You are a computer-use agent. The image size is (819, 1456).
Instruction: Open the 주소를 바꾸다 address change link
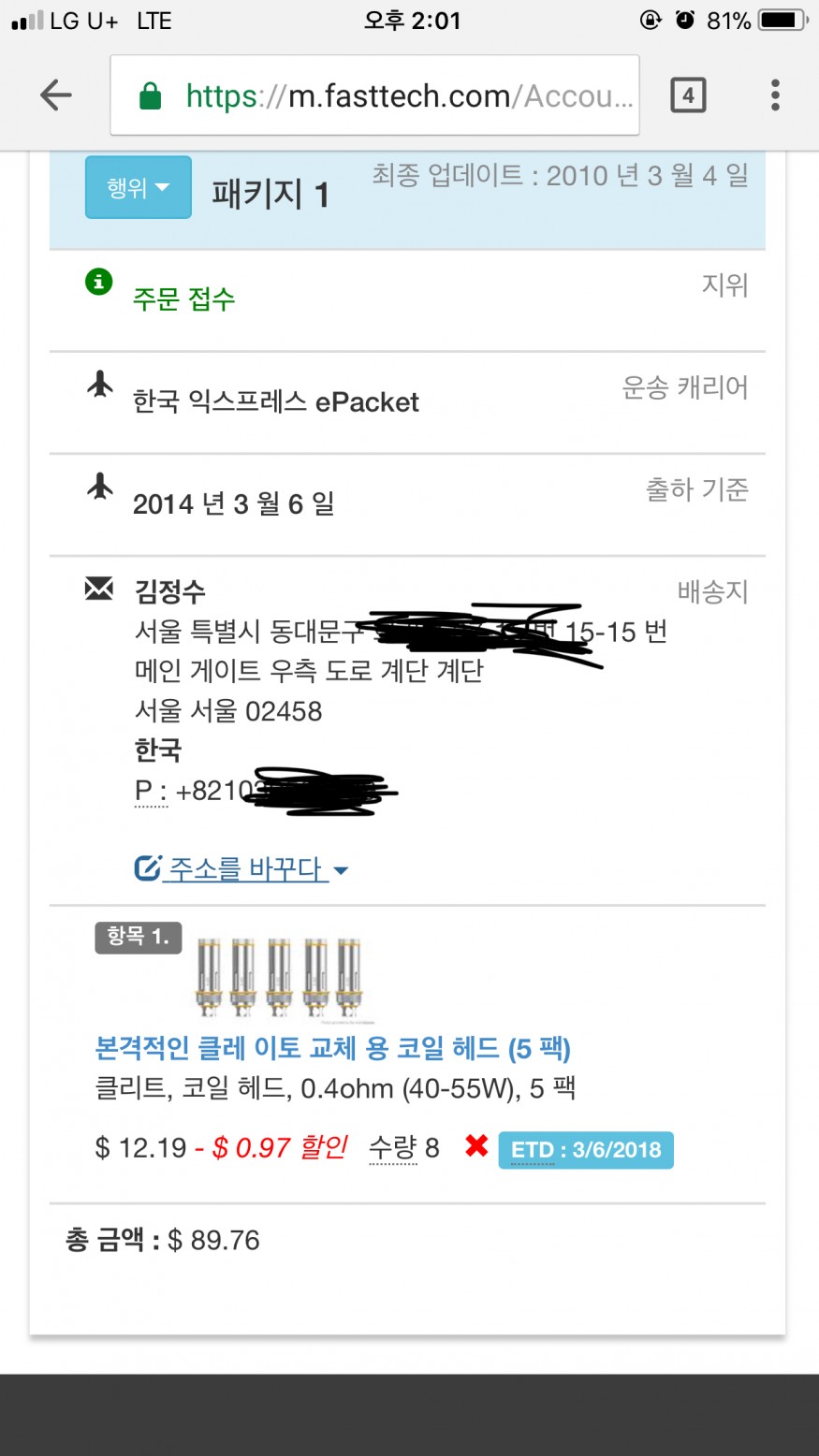(241, 869)
